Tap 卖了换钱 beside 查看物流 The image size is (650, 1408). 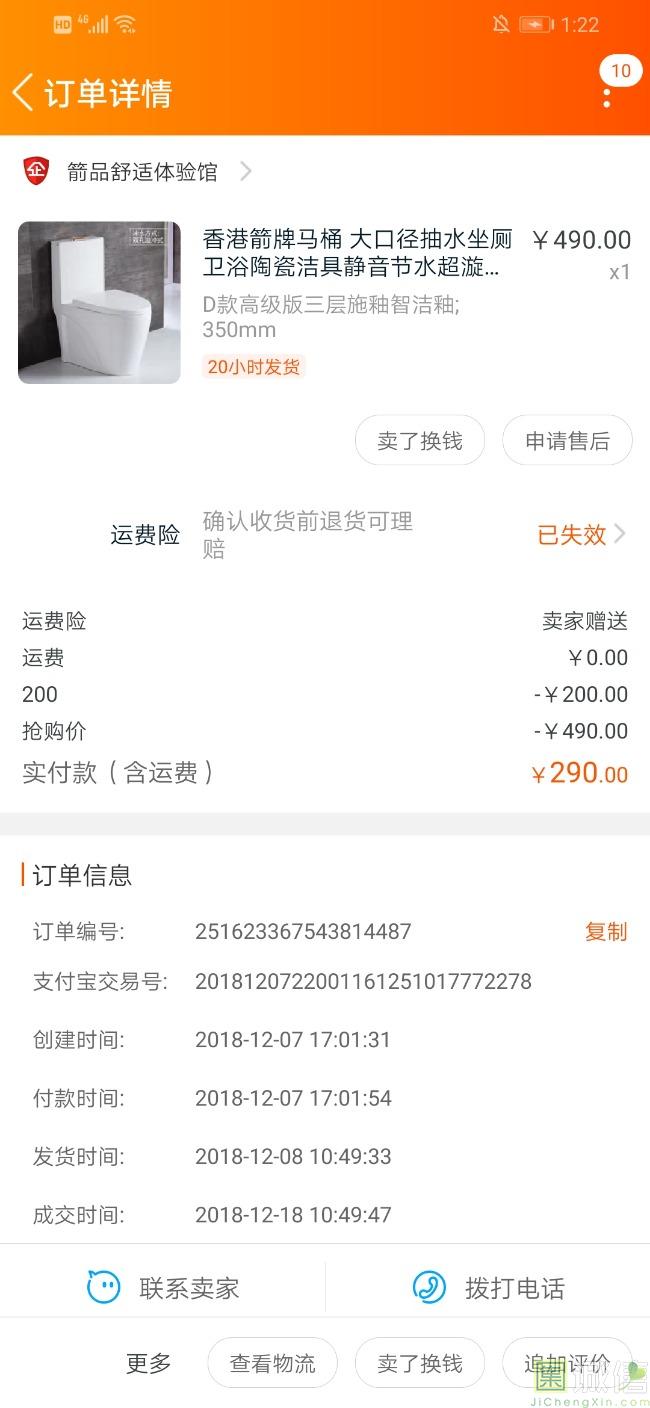(419, 1363)
